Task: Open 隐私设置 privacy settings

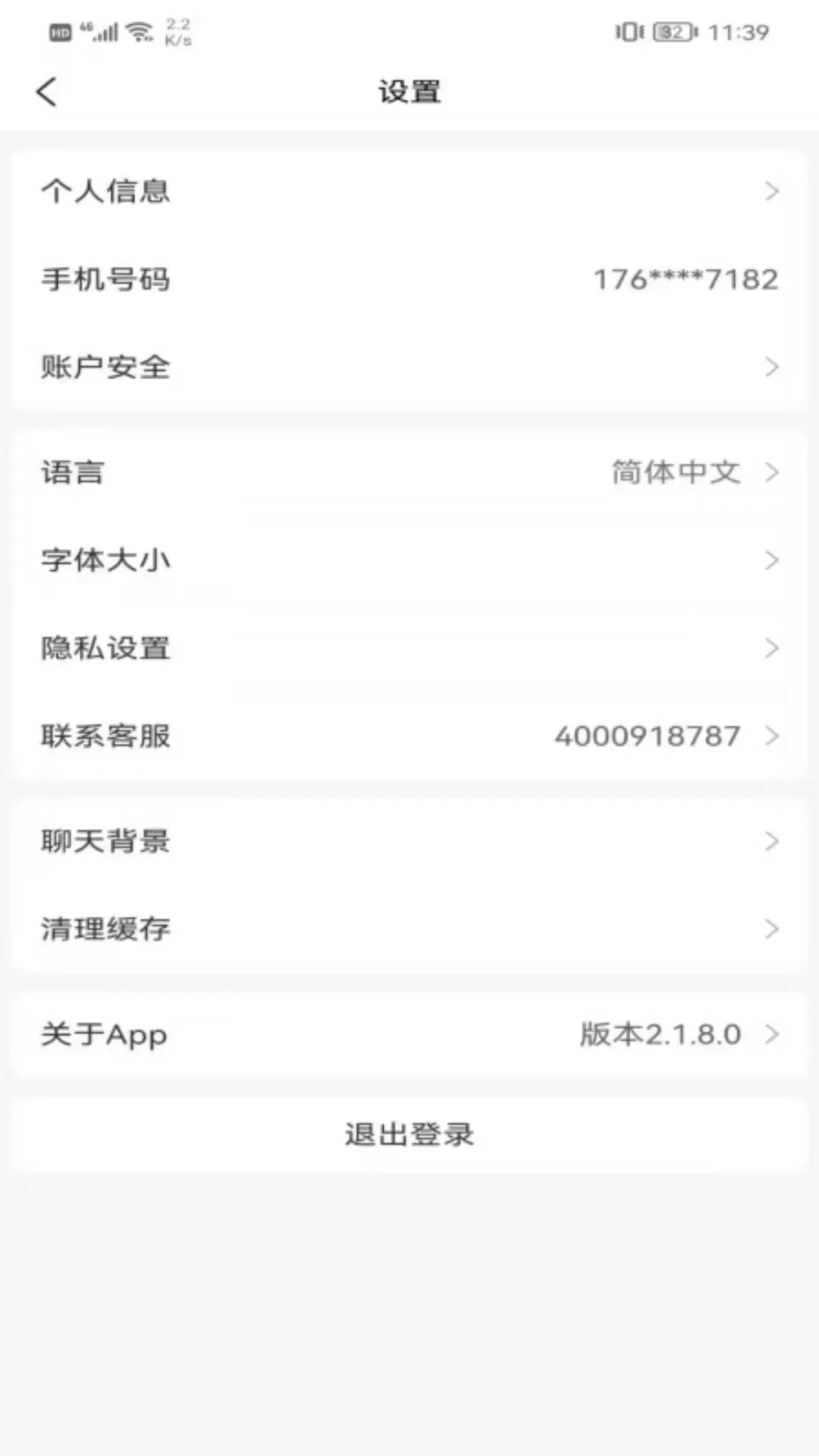Action: click(105, 648)
